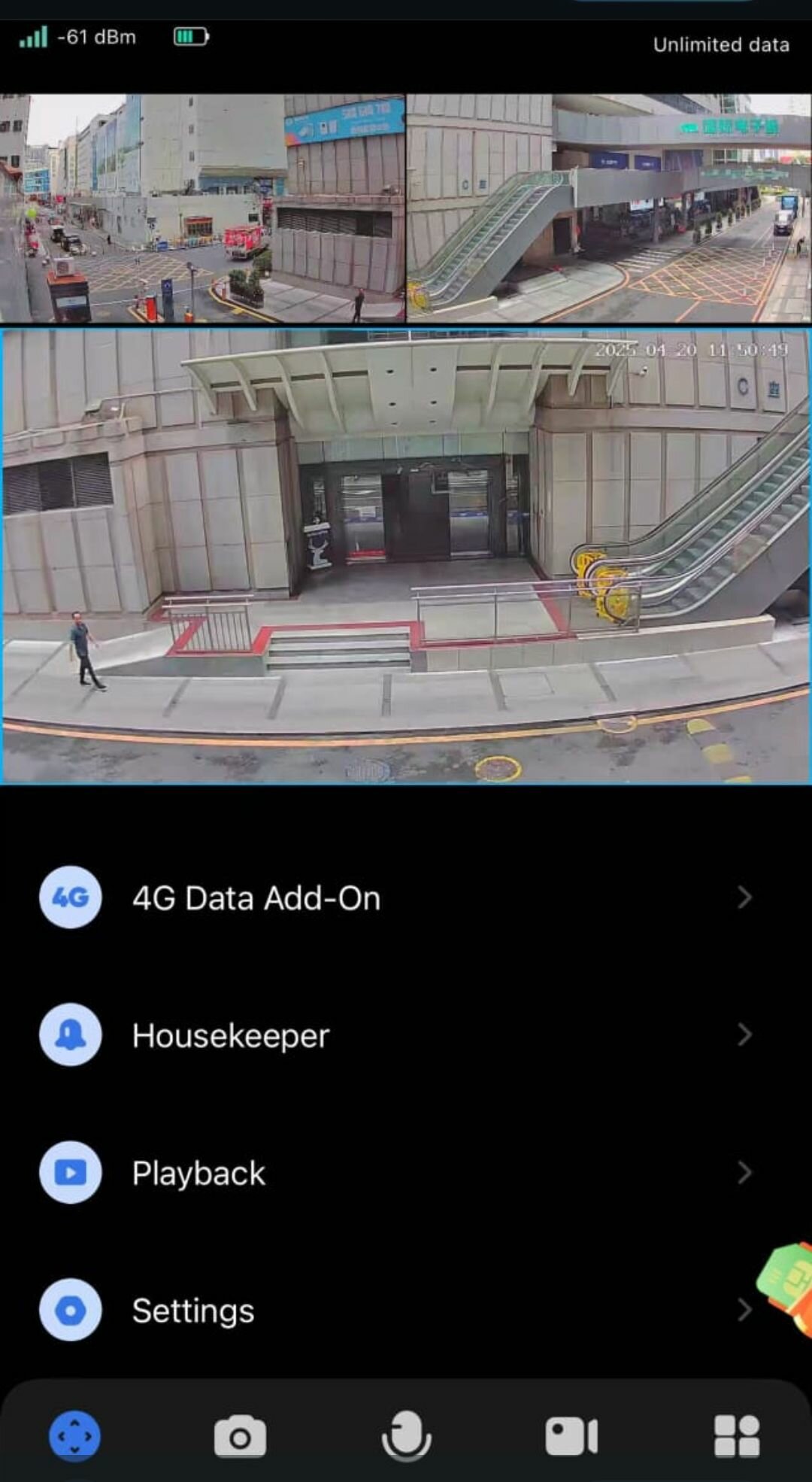812x1482 pixels.
Task: Select the top-left street camera view
Action: point(201,208)
